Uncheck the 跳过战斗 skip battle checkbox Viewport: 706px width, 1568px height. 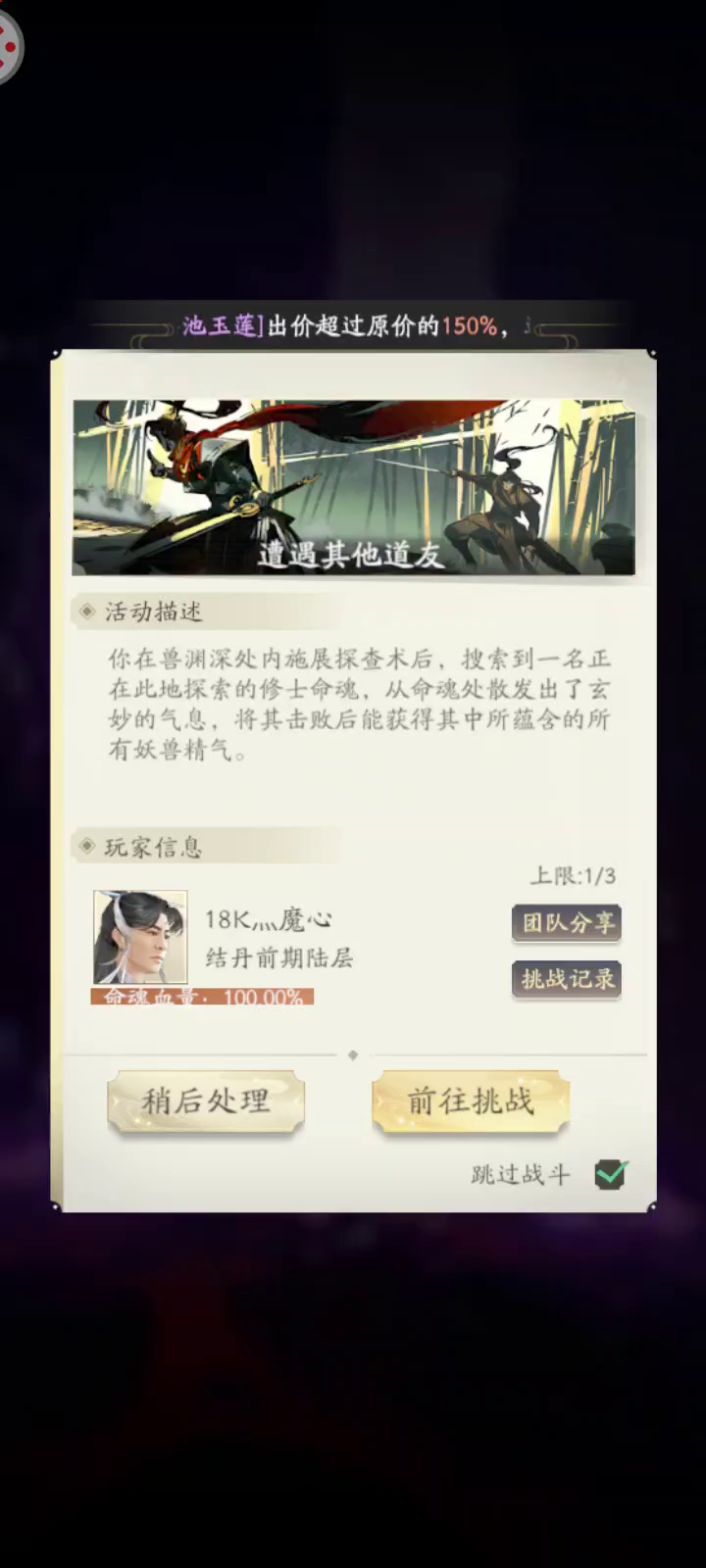[611, 1173]
